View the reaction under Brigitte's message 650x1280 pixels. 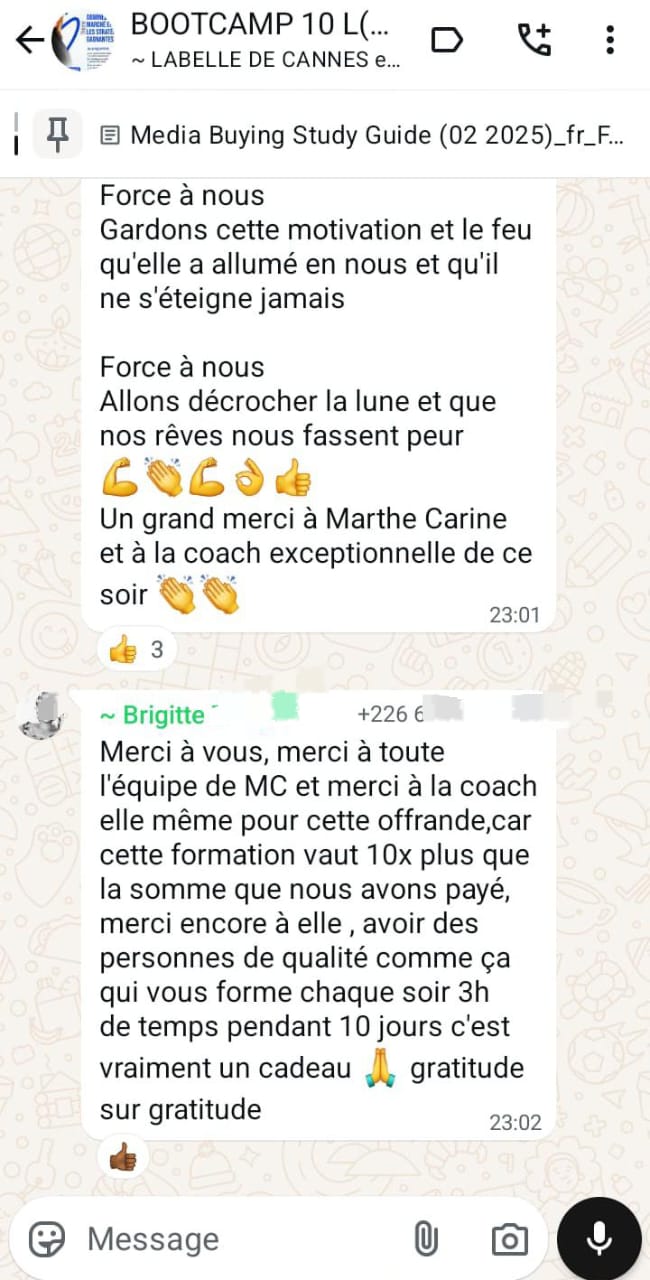tap(123, 1159)
